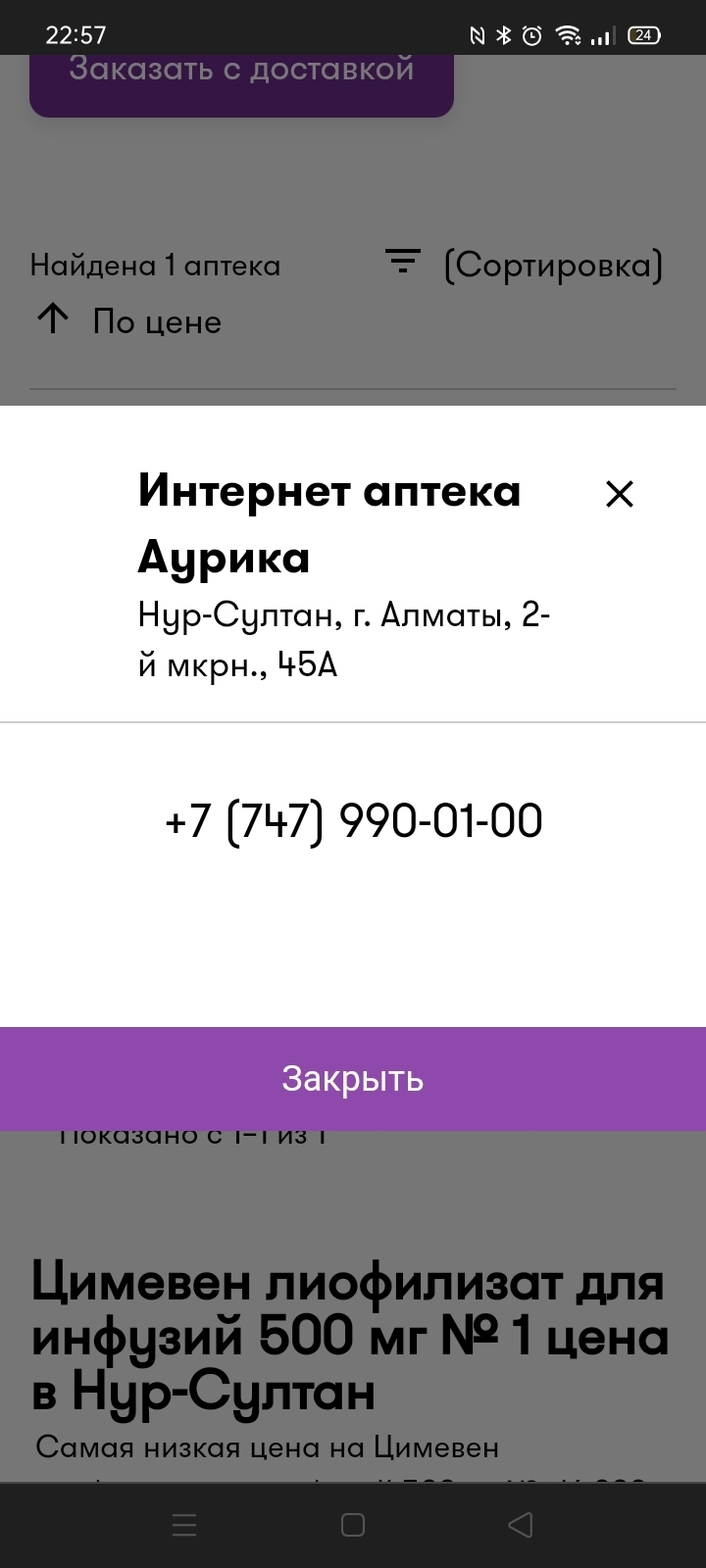This screenshot has width=706, height=1568.
Task: Open the system recent apps menu
Action: [184, 1525]
